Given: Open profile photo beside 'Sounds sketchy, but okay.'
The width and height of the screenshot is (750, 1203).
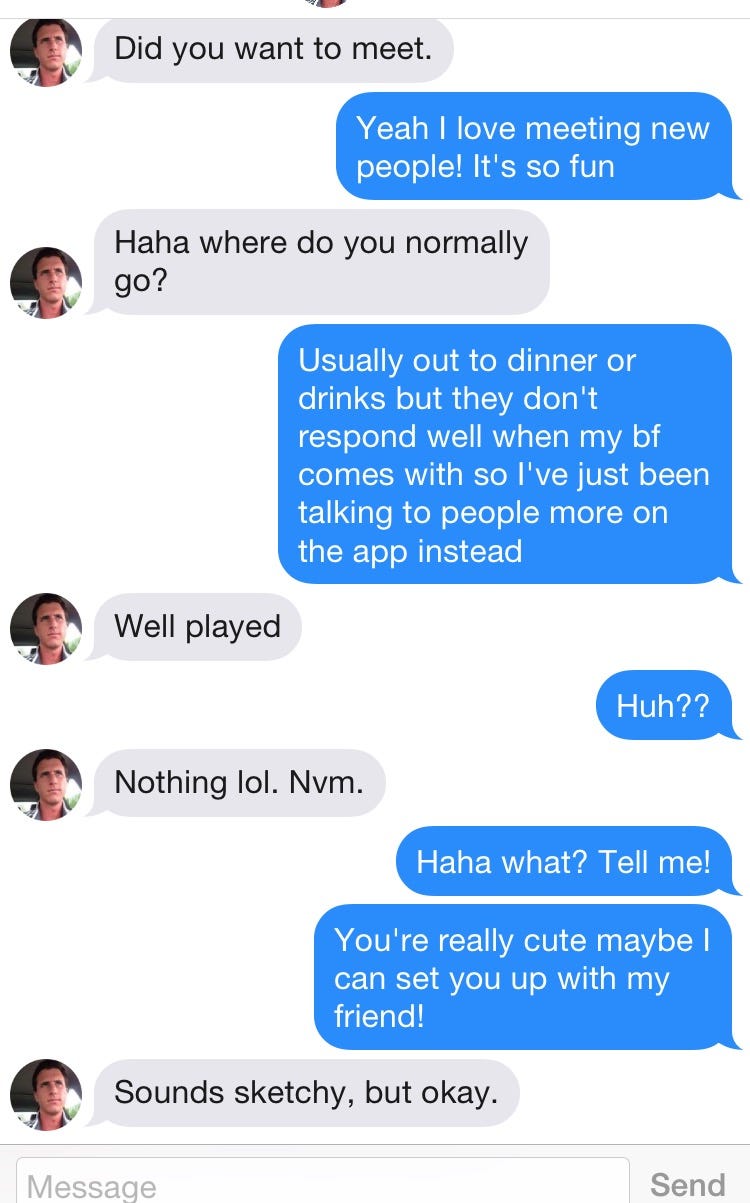Looking at the screenshot, I should (x=45, y=1094).
